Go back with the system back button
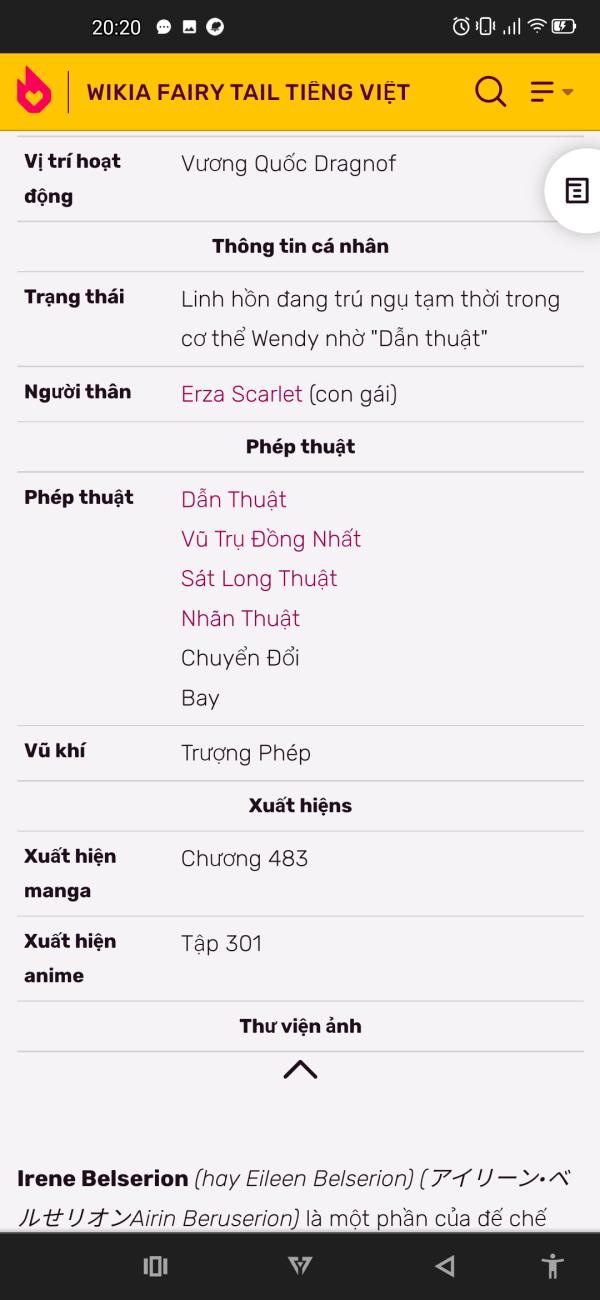 [445, 1266]
